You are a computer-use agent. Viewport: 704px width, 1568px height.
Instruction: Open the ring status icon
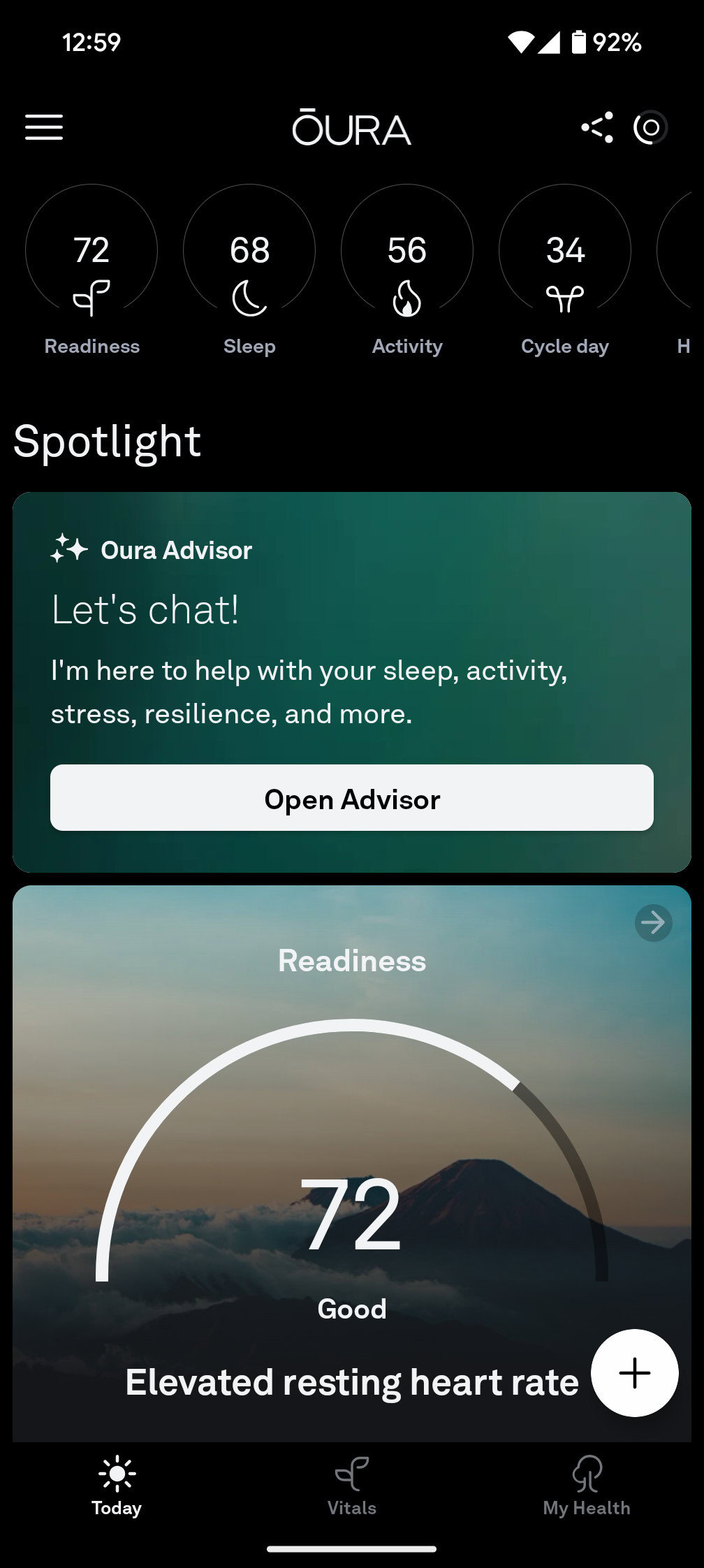(x=650, y=128)
